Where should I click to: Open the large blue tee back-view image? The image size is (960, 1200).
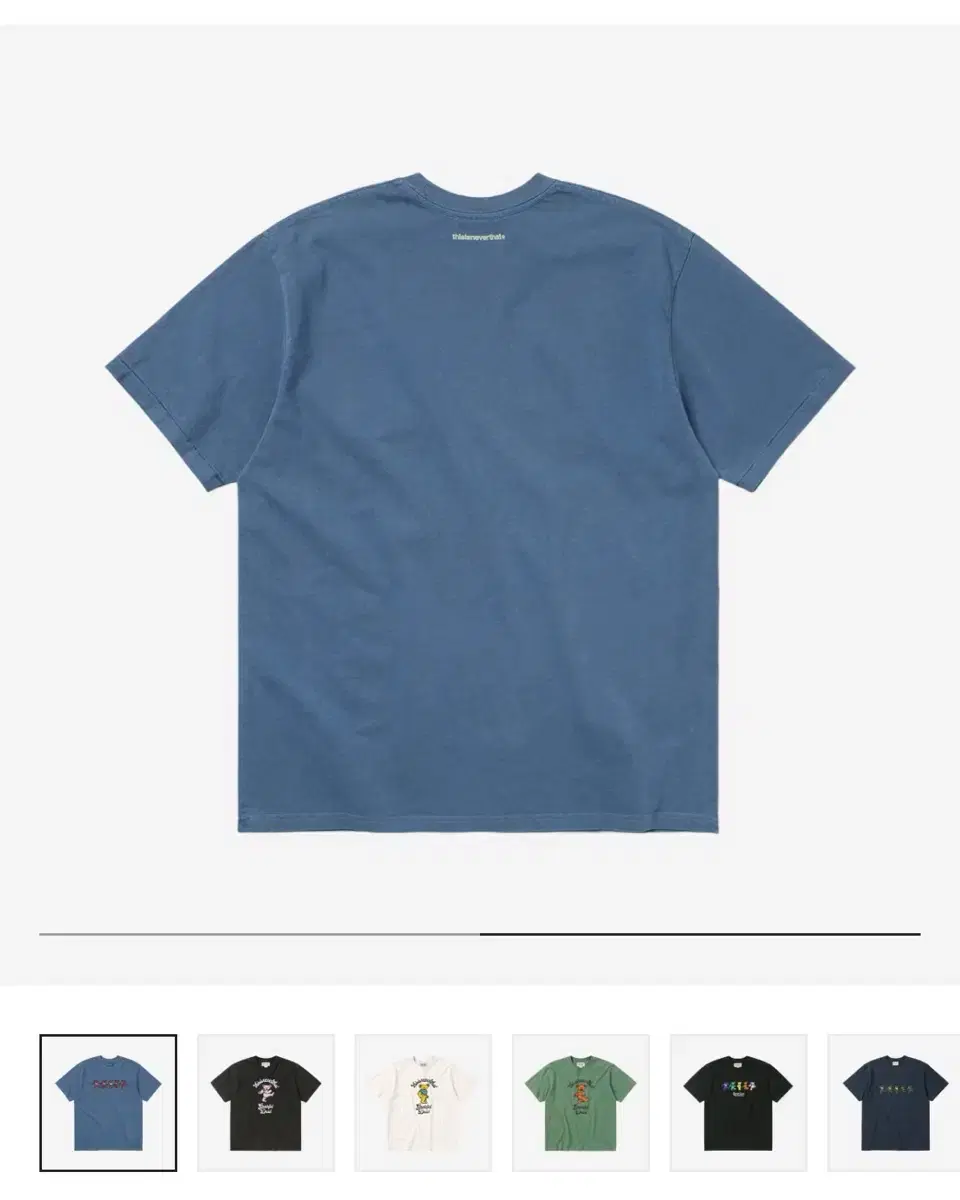click(480, 500)
